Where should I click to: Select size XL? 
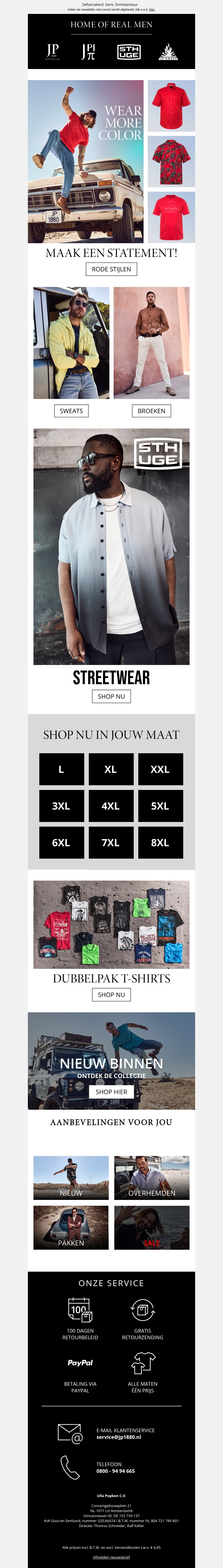pyautogui.click(x=111, y=769)
